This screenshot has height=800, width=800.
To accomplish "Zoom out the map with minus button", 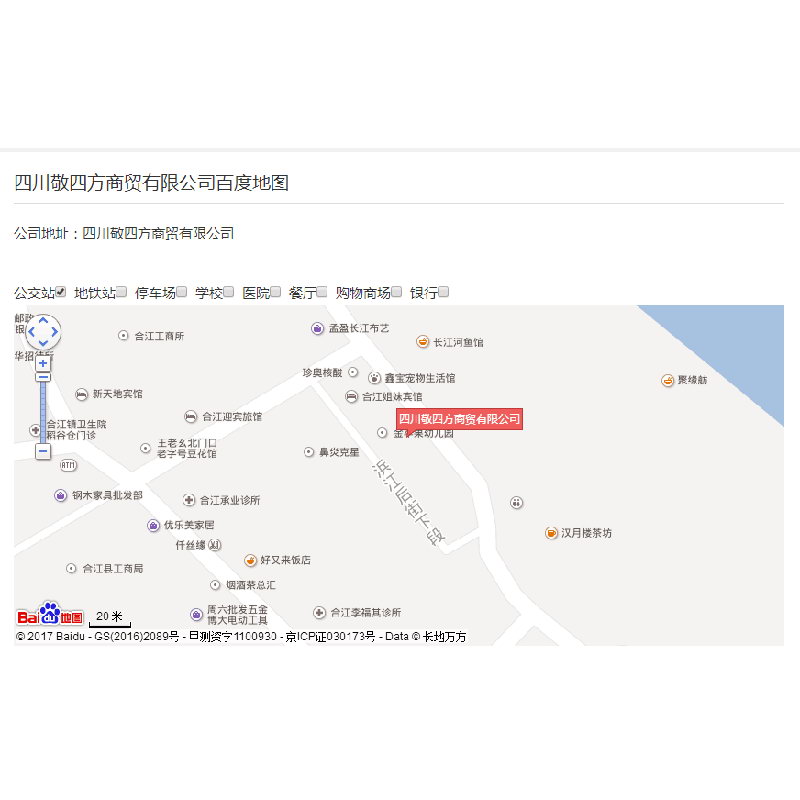I will [43, 452].
